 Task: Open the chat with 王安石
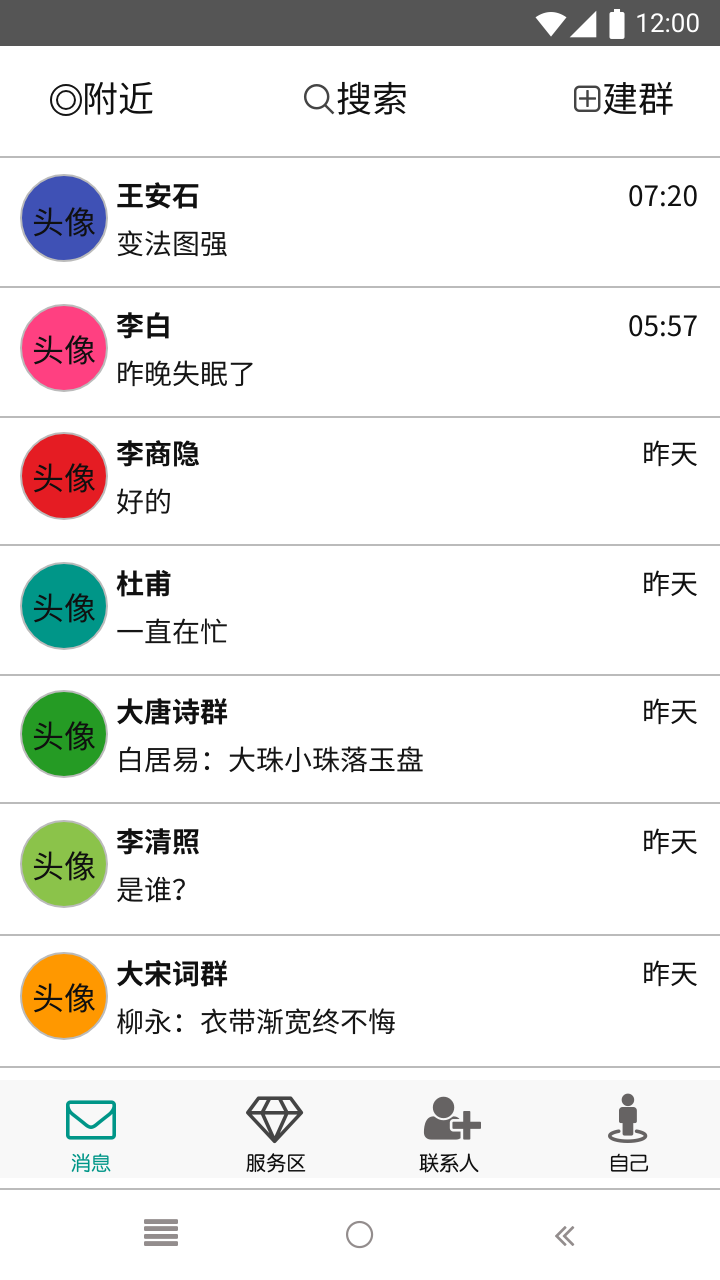[360, 220]
